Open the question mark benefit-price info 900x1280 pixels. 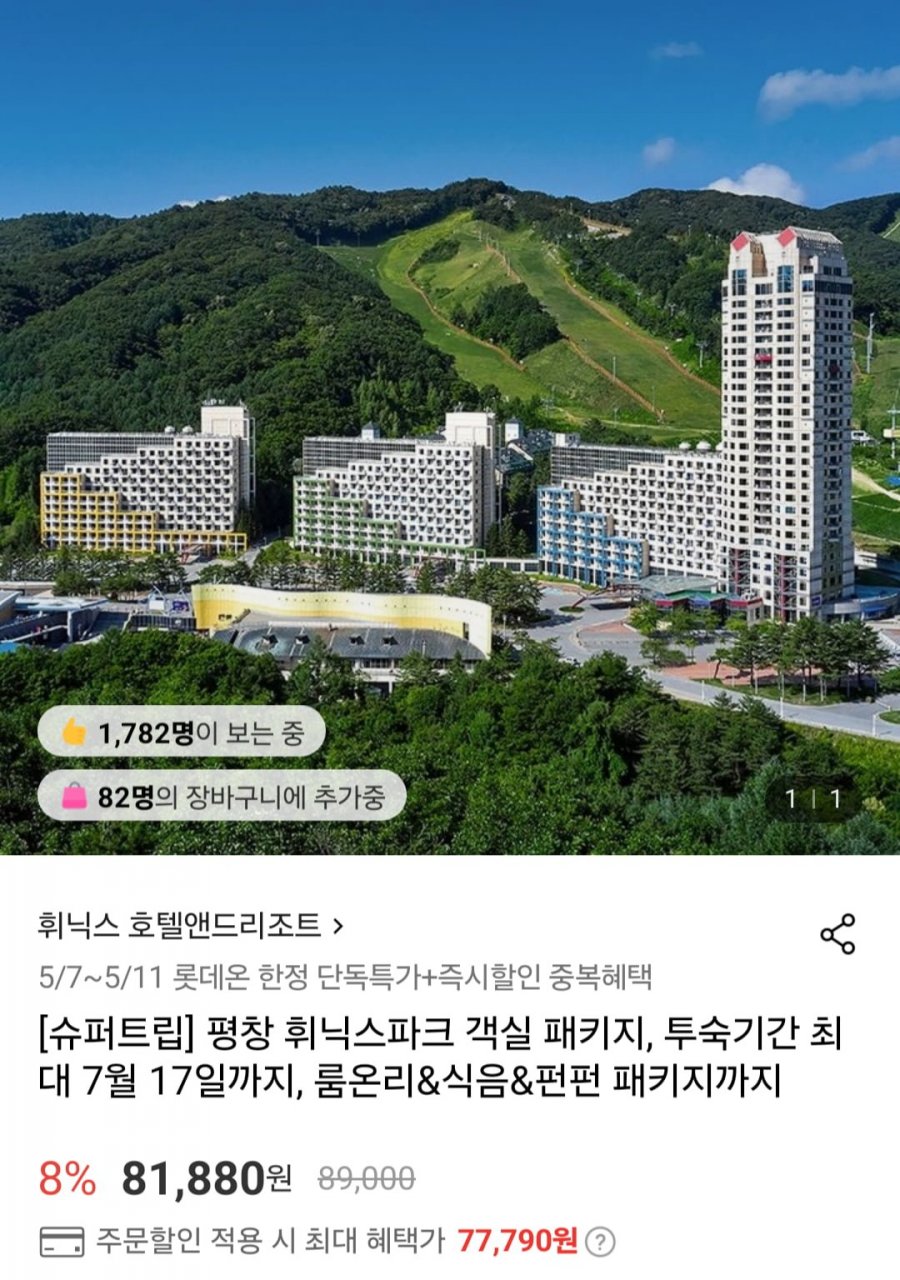point(599,1243)
